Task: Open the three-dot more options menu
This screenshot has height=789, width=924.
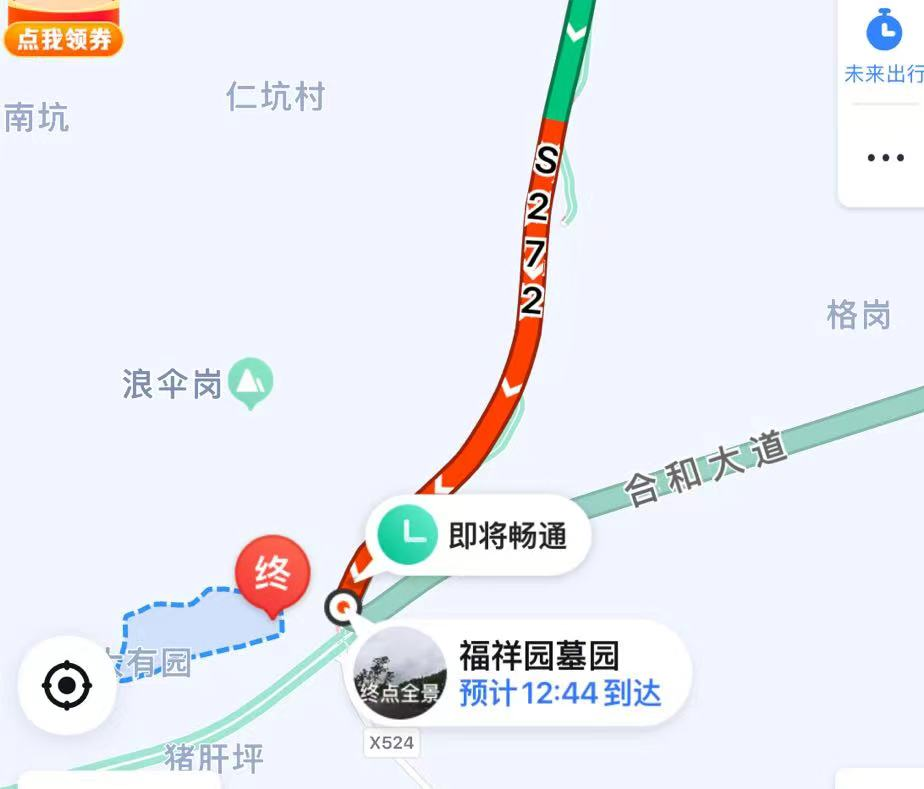Action: coord(884,158)
